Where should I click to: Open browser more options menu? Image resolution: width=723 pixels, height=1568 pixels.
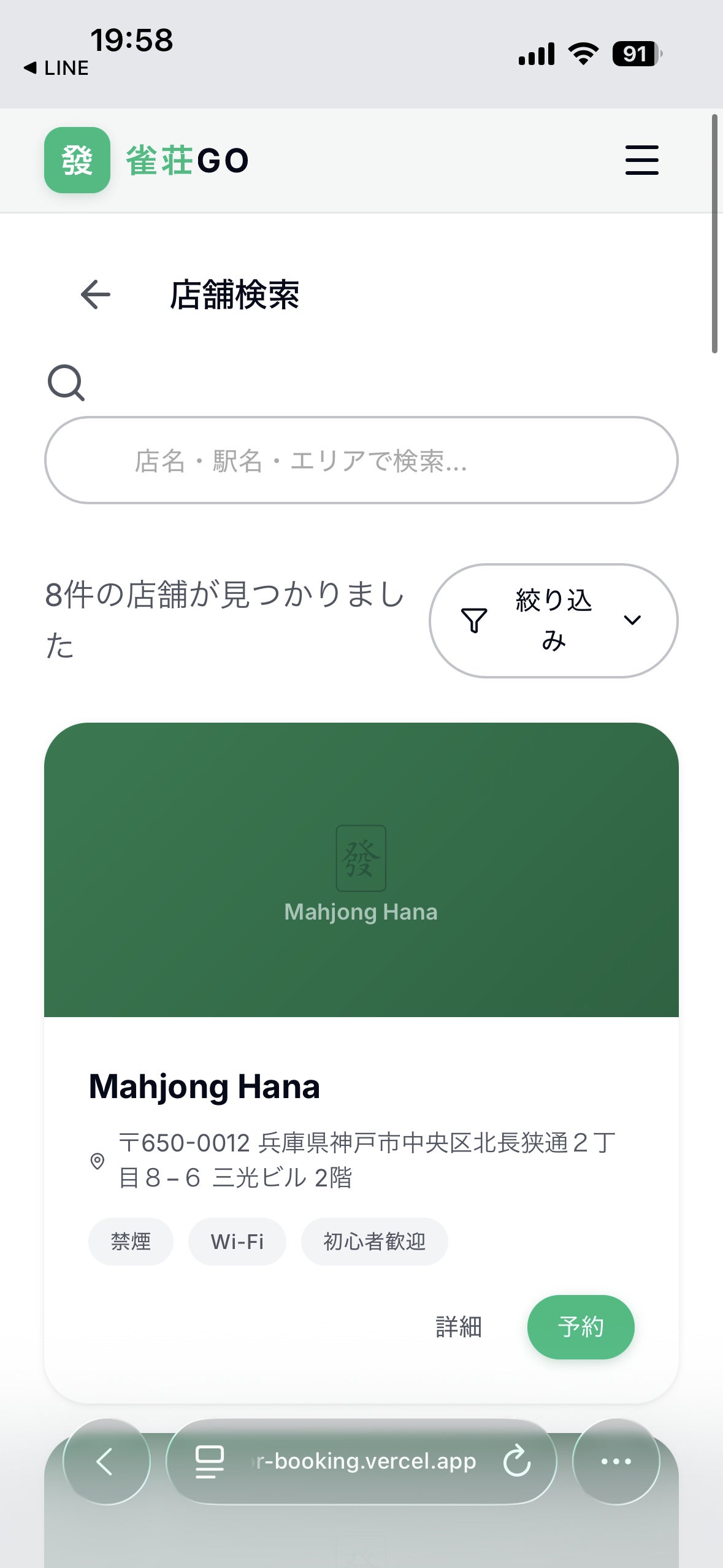coord(616,1461)
